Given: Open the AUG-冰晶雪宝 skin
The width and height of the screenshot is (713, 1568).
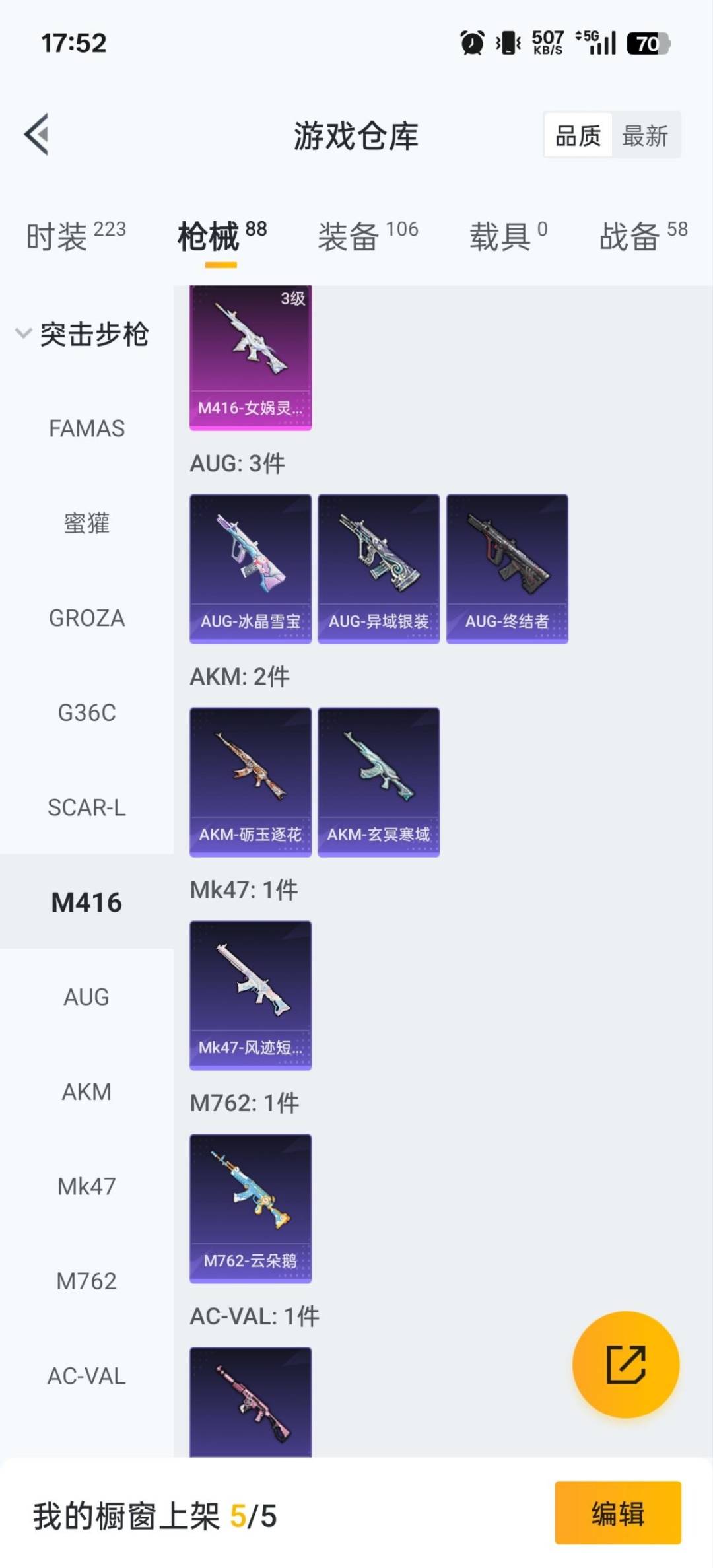Looking at the screenshot, I should pyautogui.click(x=250, y=568).
